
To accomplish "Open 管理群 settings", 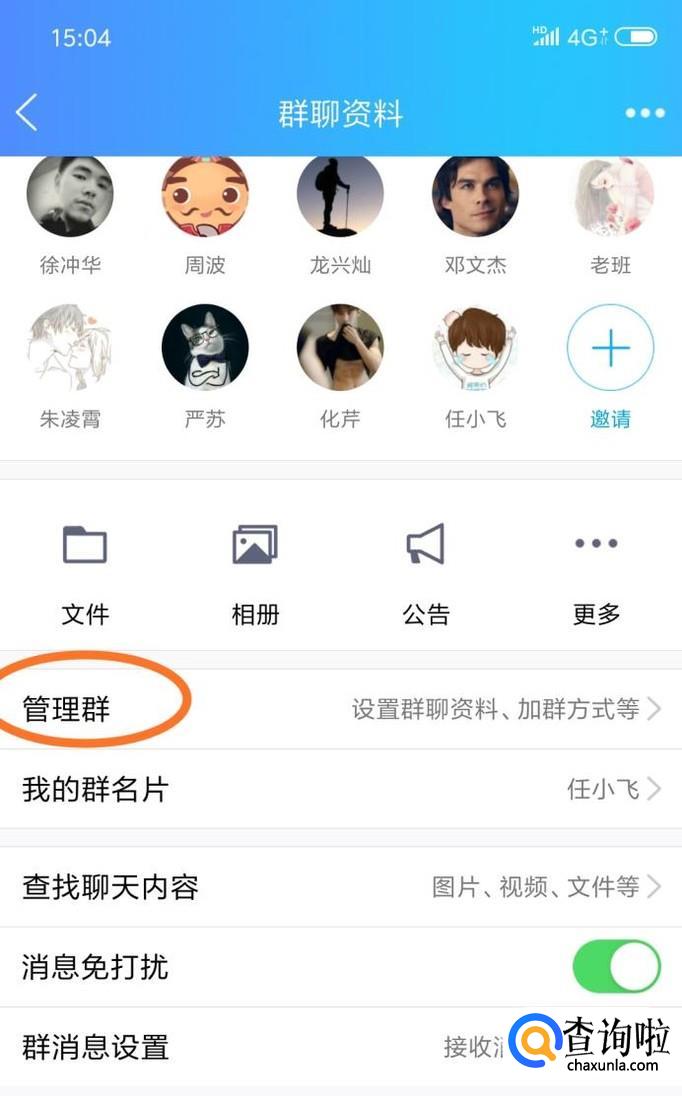I will (x=340, y=709).
